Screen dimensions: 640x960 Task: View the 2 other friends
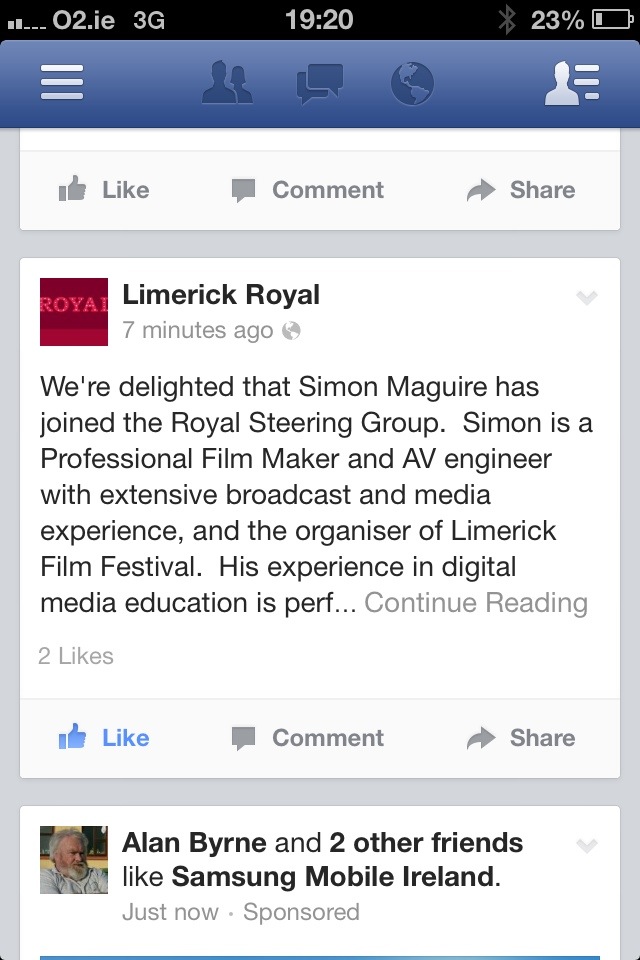click(x=426, y=843)
